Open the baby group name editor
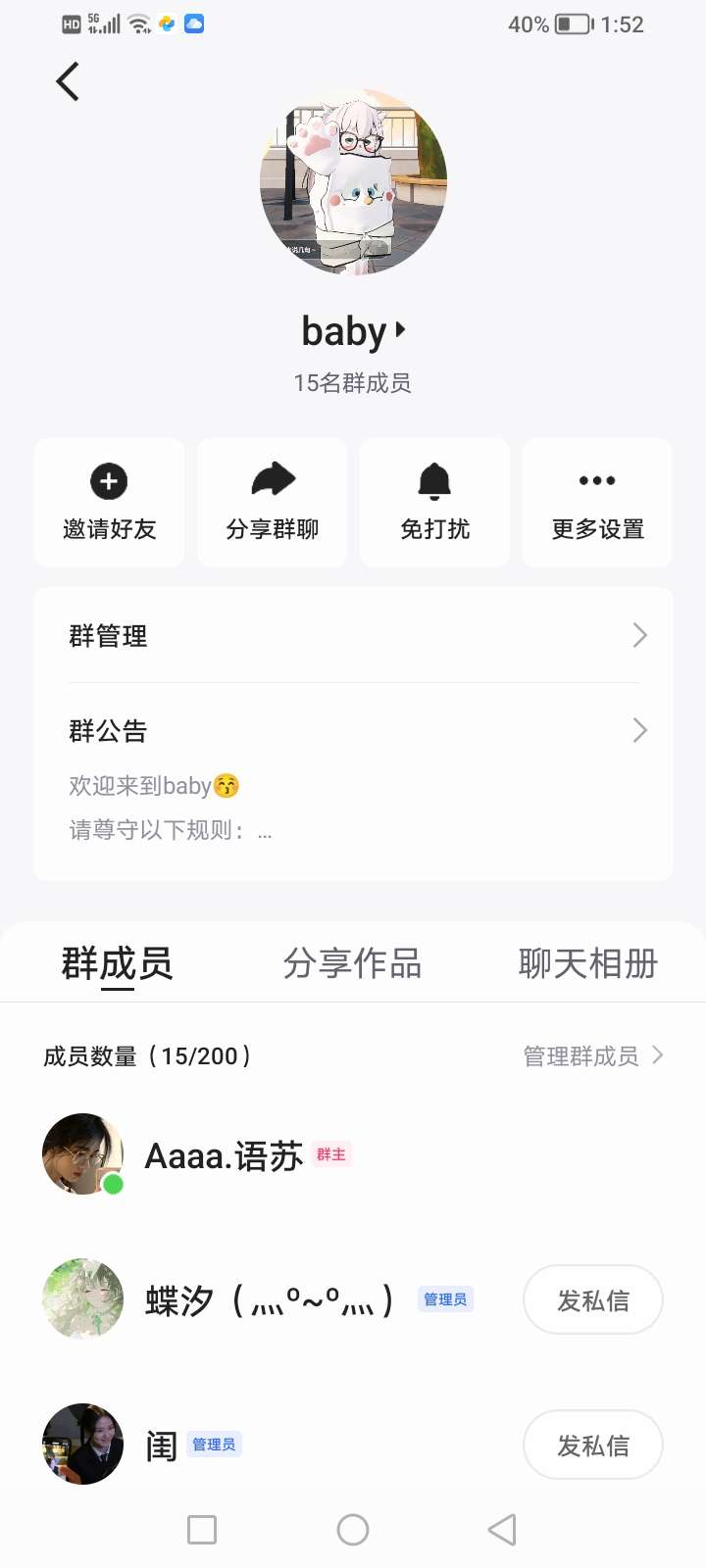The image size is (706, 1568). click(x=353, y=332)
